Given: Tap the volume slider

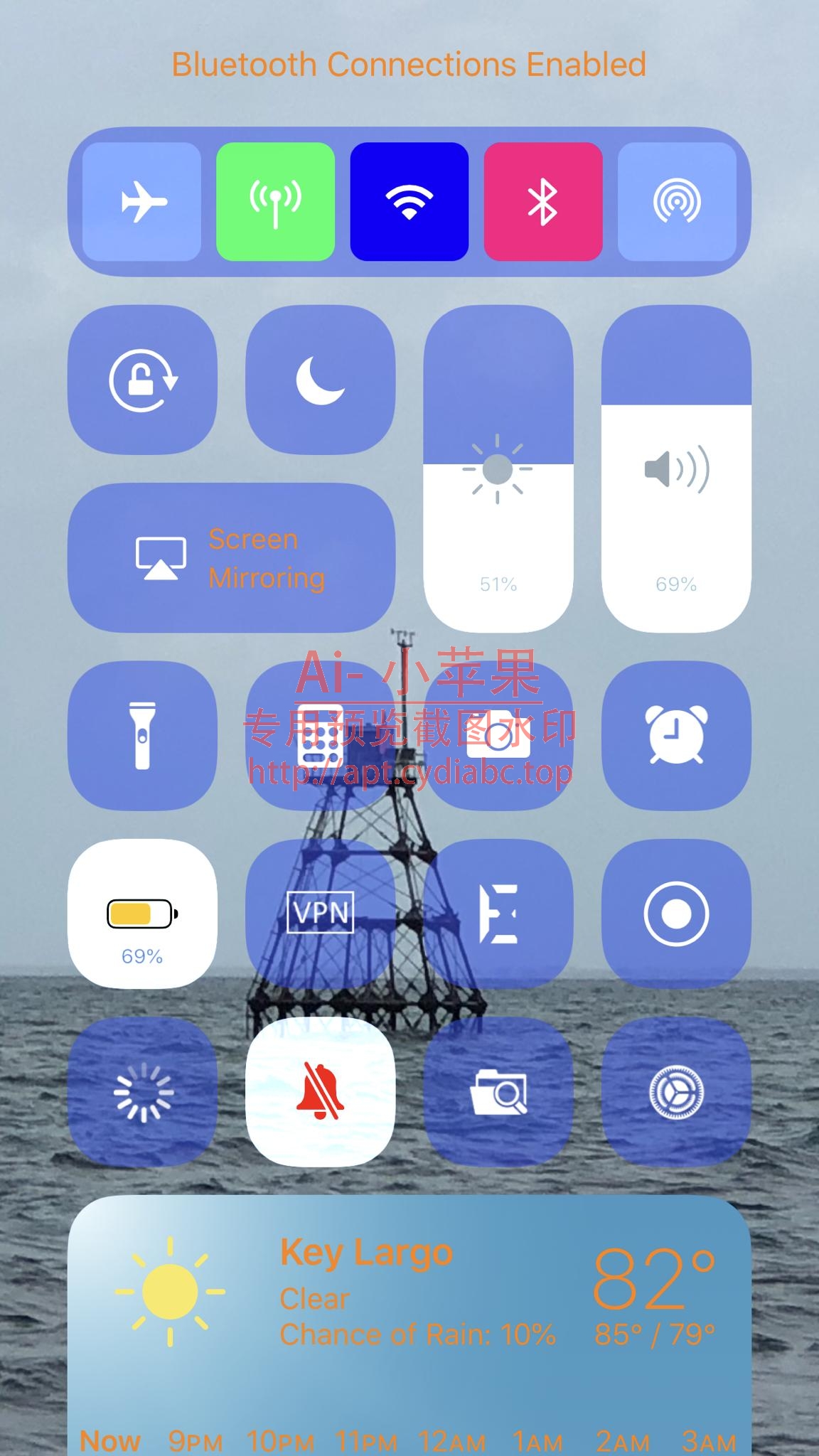Looking at the screenshot, I should 676,469.
